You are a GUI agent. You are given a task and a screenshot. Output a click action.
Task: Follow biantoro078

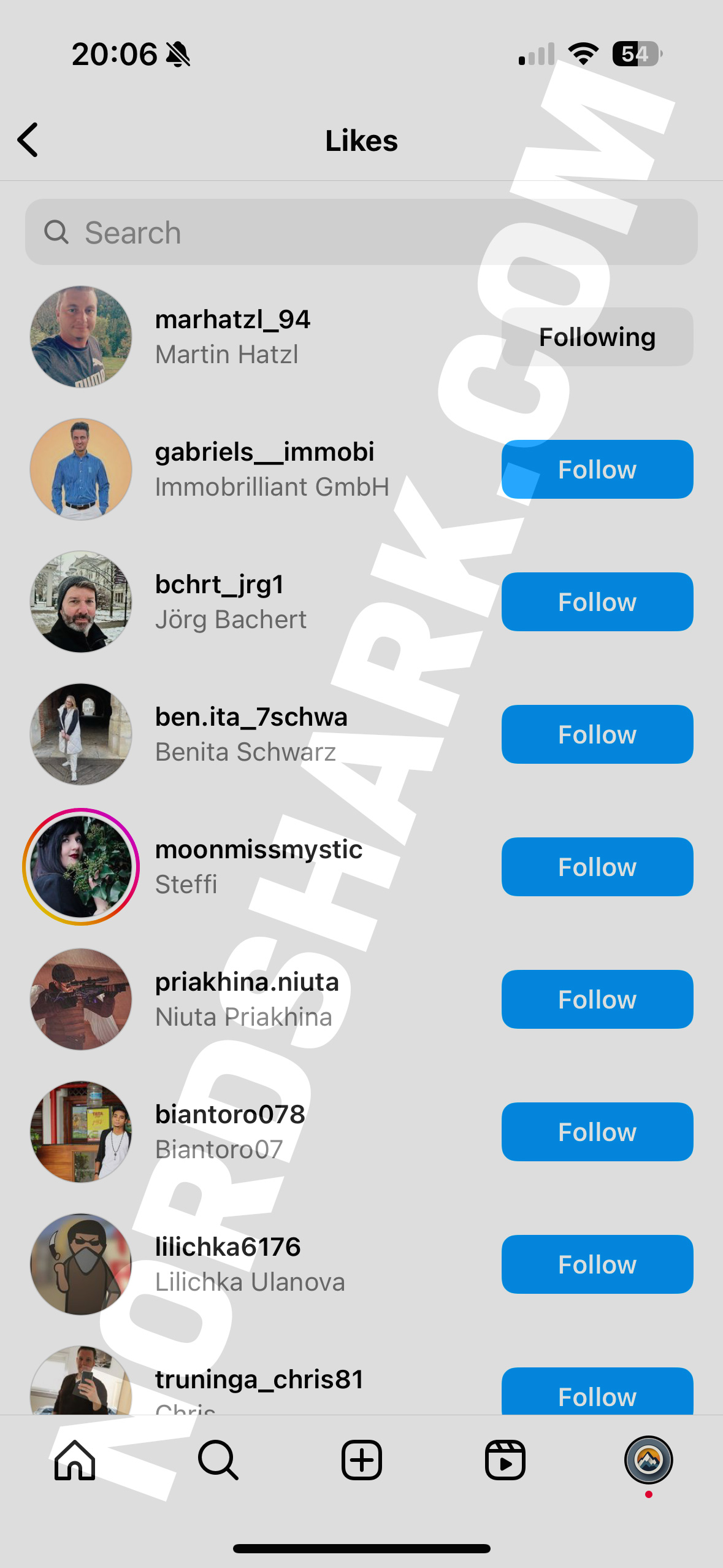click(x=597, y=1132)
